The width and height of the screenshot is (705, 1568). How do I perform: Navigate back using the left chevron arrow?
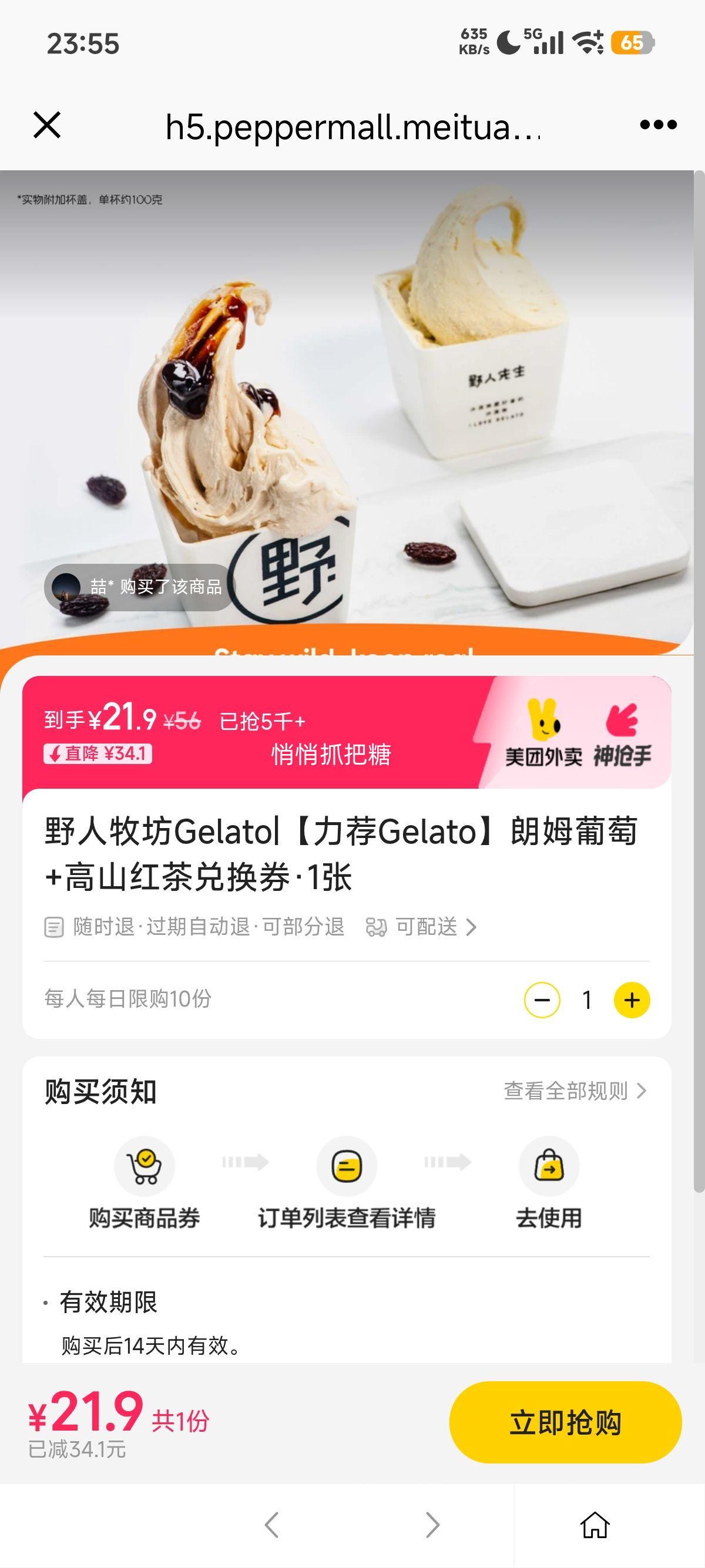point(273,1524)
